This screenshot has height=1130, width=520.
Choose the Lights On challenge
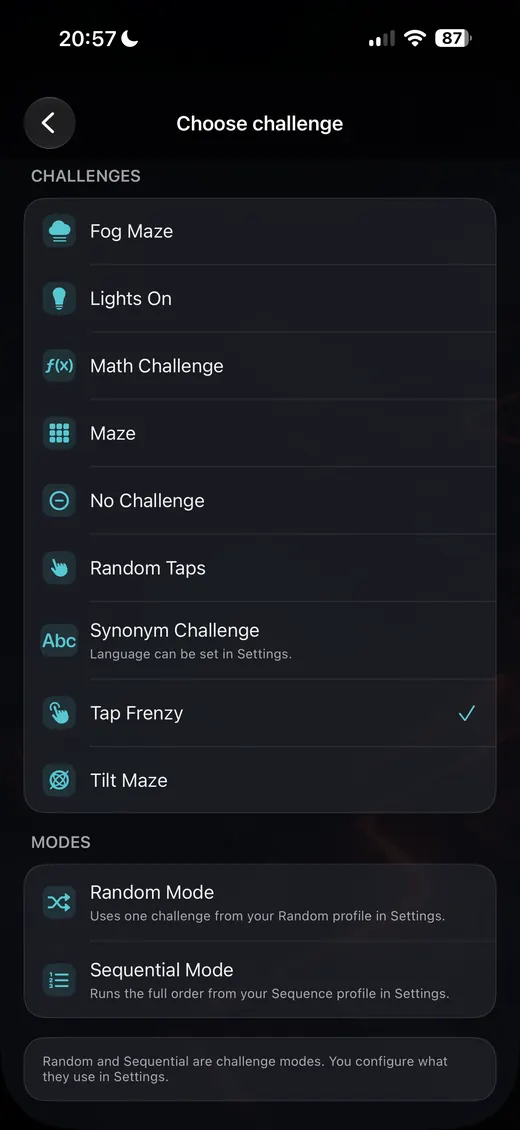pos(260,298)
